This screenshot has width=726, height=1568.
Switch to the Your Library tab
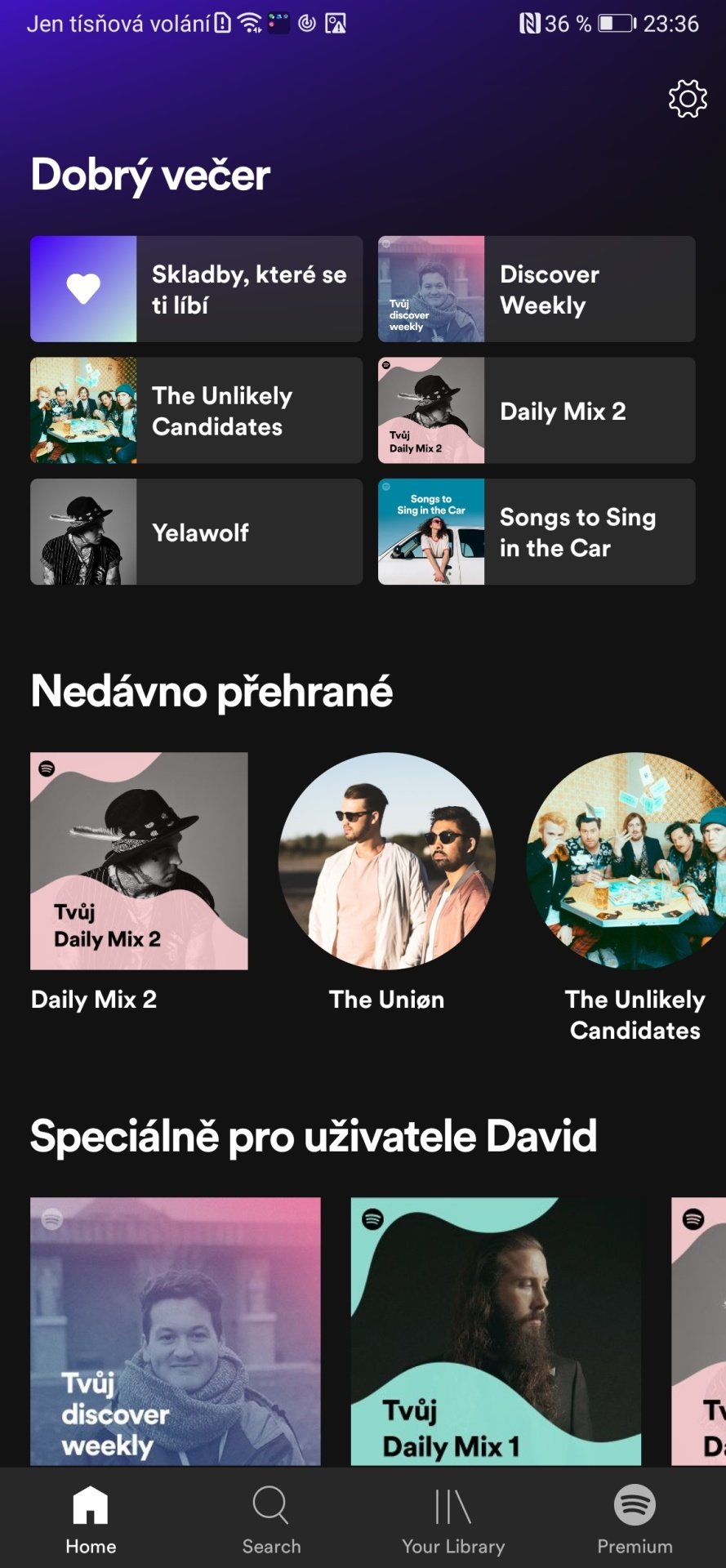click(x=453, y=1519)
